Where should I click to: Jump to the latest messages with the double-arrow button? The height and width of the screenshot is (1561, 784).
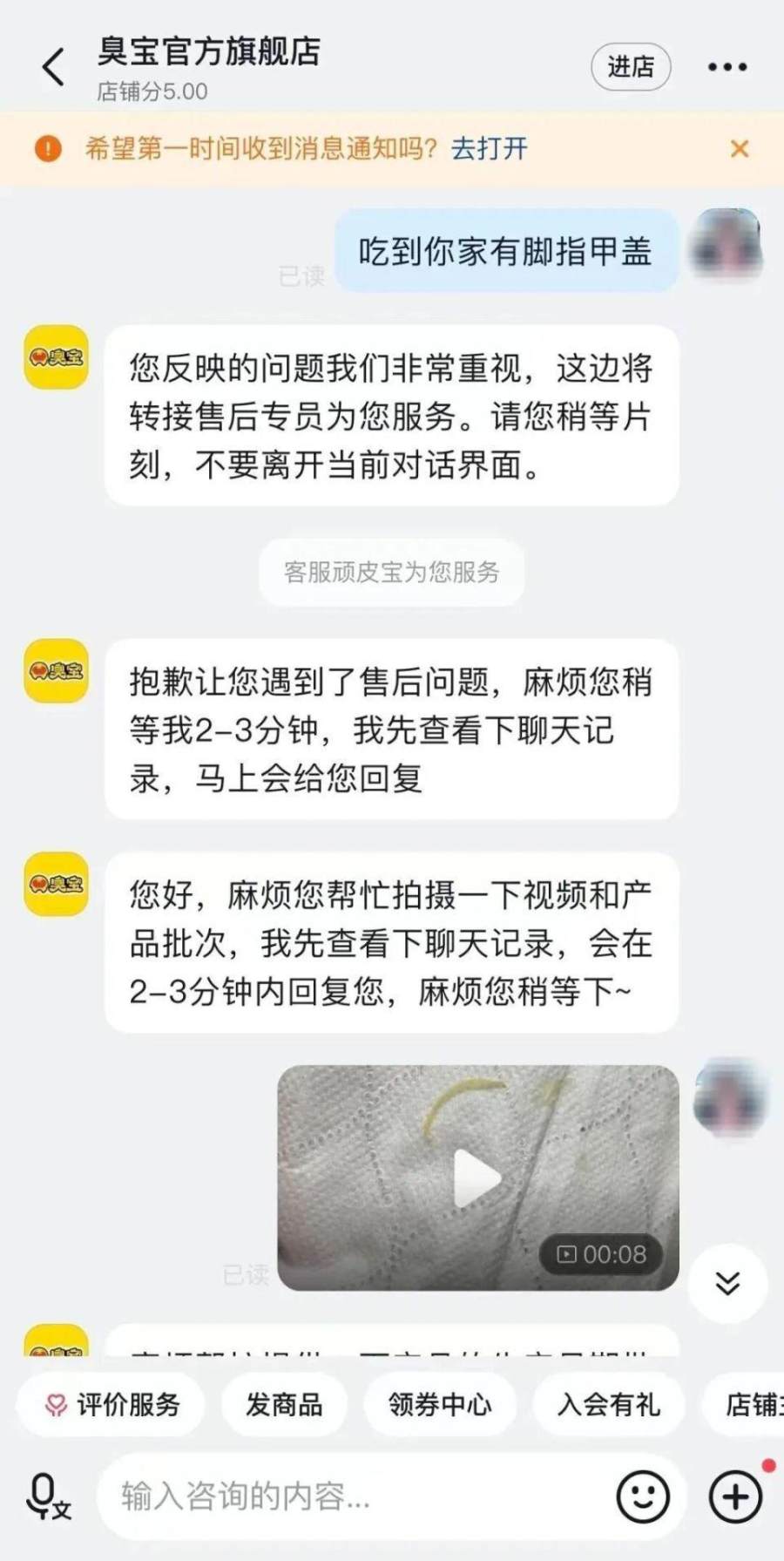click(727, 1283)
